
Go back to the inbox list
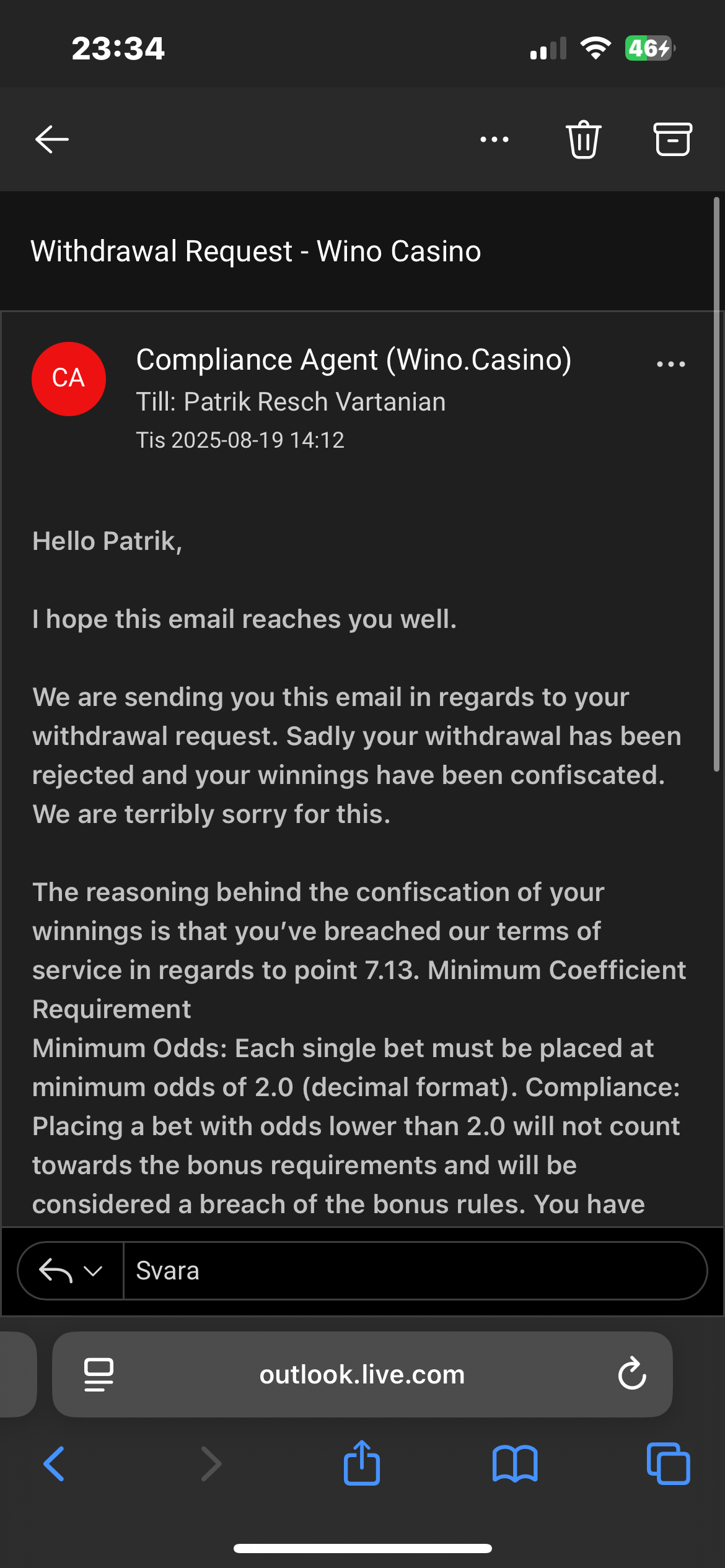[x=52, y=139]
